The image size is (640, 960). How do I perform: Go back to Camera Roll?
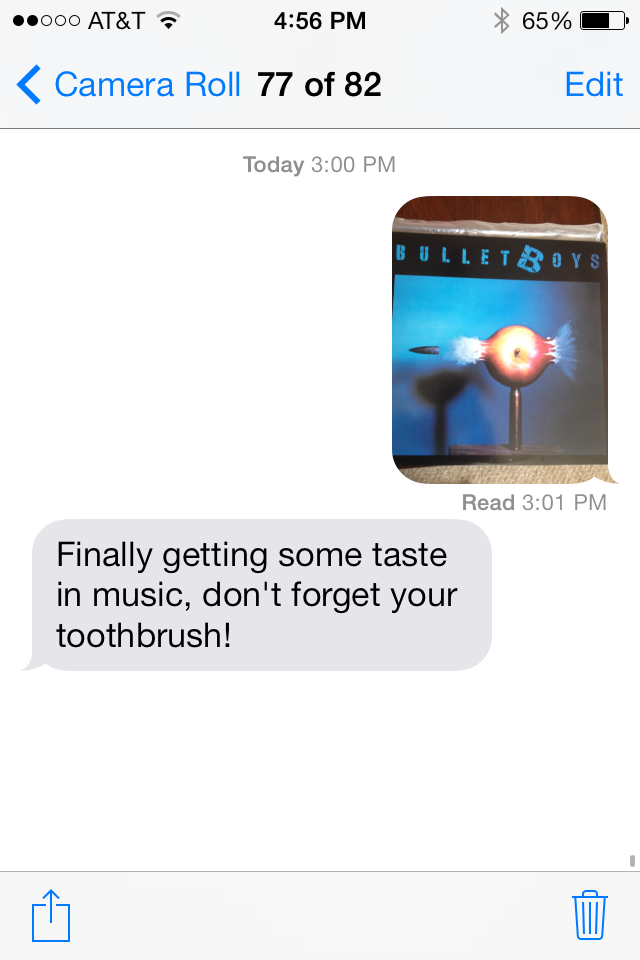(128, 85)
